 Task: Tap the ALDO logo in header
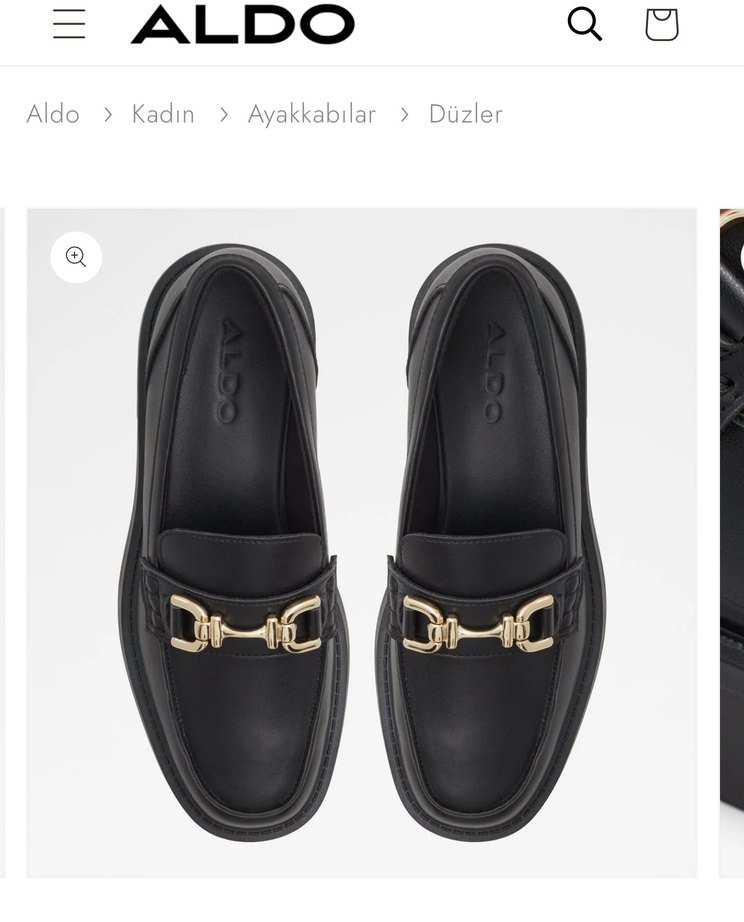tap(242, 24)
